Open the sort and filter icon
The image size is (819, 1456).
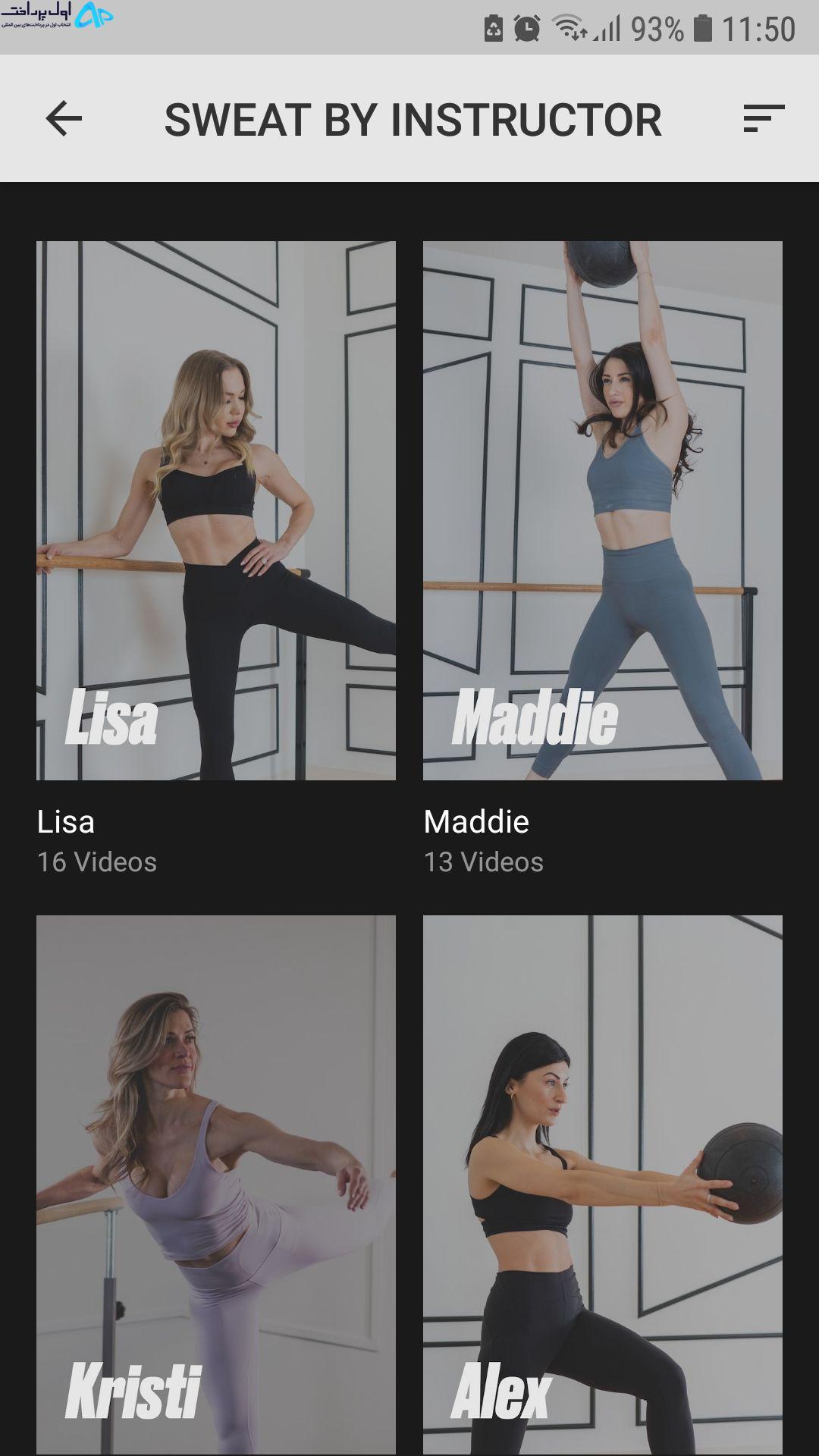tap(764, 119)
